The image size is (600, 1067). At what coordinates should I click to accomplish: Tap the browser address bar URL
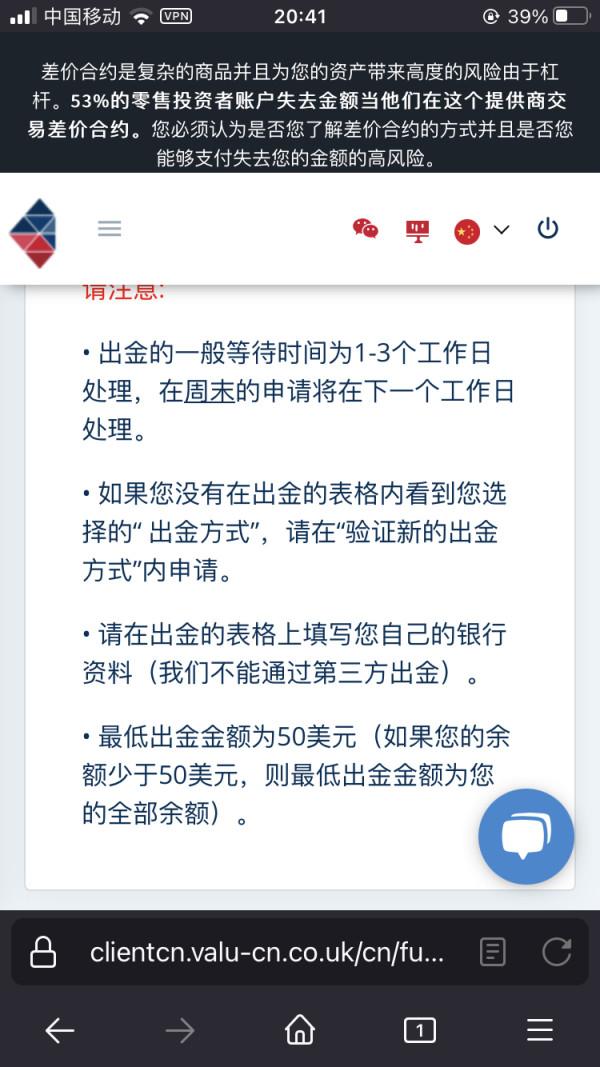coord(267,952)
